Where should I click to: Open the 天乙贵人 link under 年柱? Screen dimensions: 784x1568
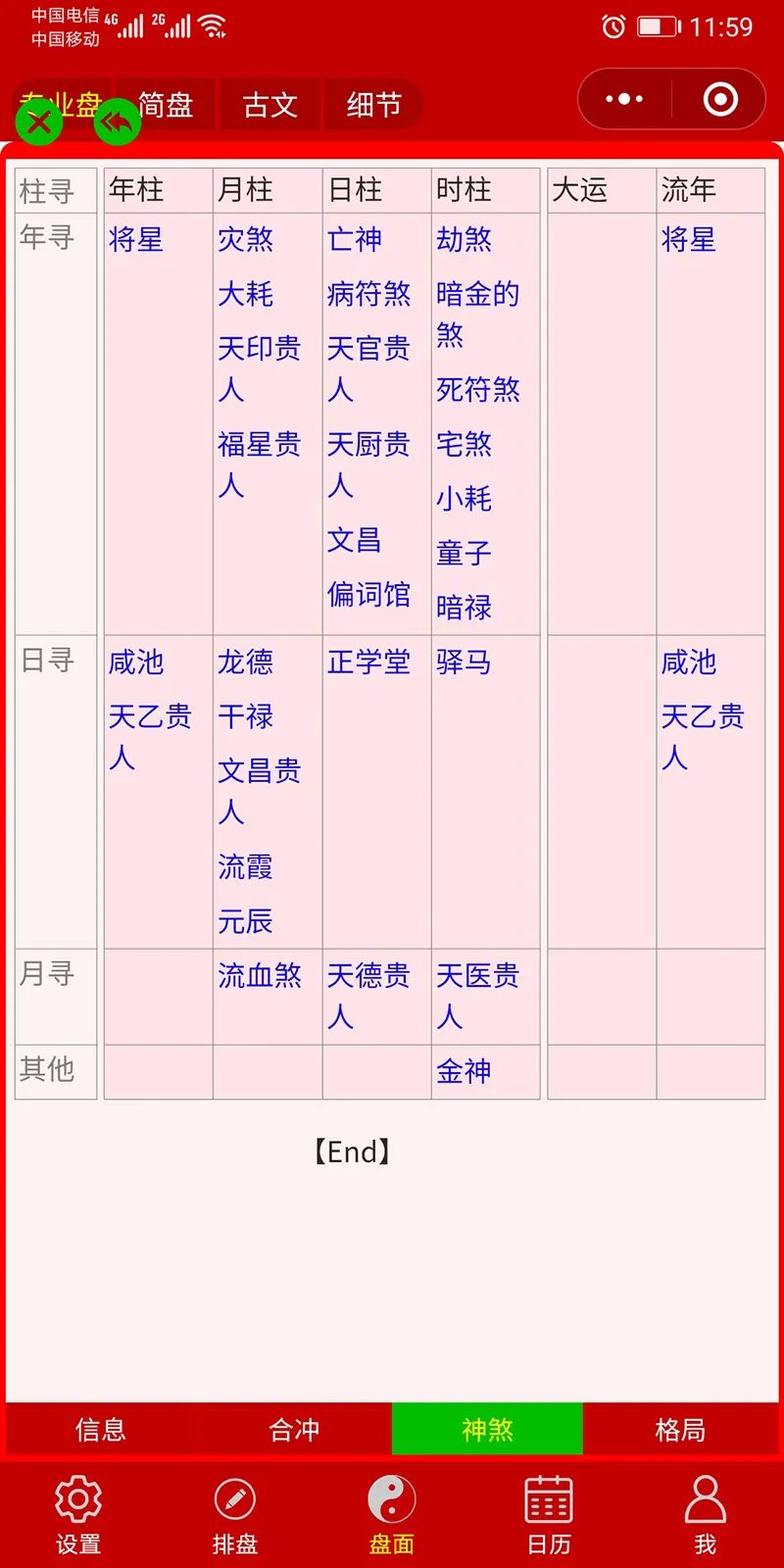(x=150, y=736)
